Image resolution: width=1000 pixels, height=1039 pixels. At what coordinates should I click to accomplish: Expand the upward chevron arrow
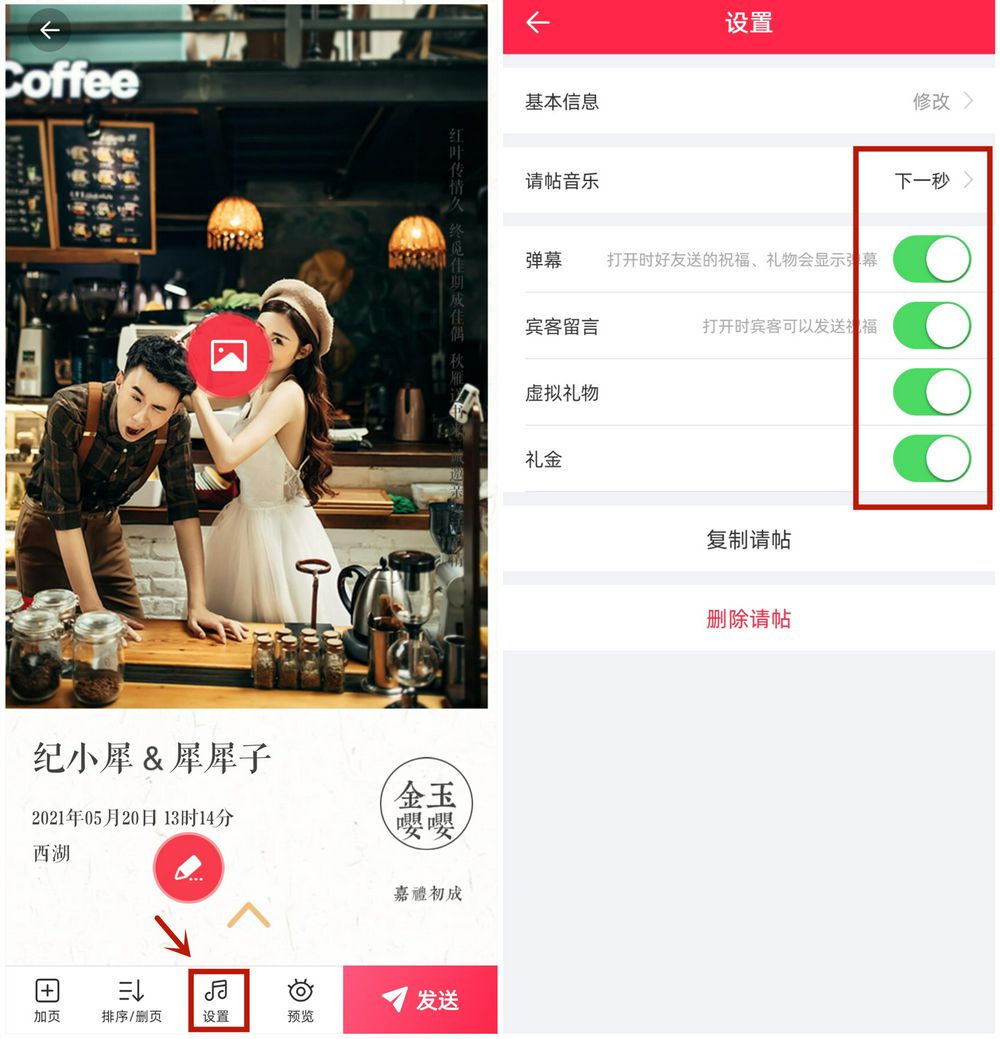click(x=249, y=914)
